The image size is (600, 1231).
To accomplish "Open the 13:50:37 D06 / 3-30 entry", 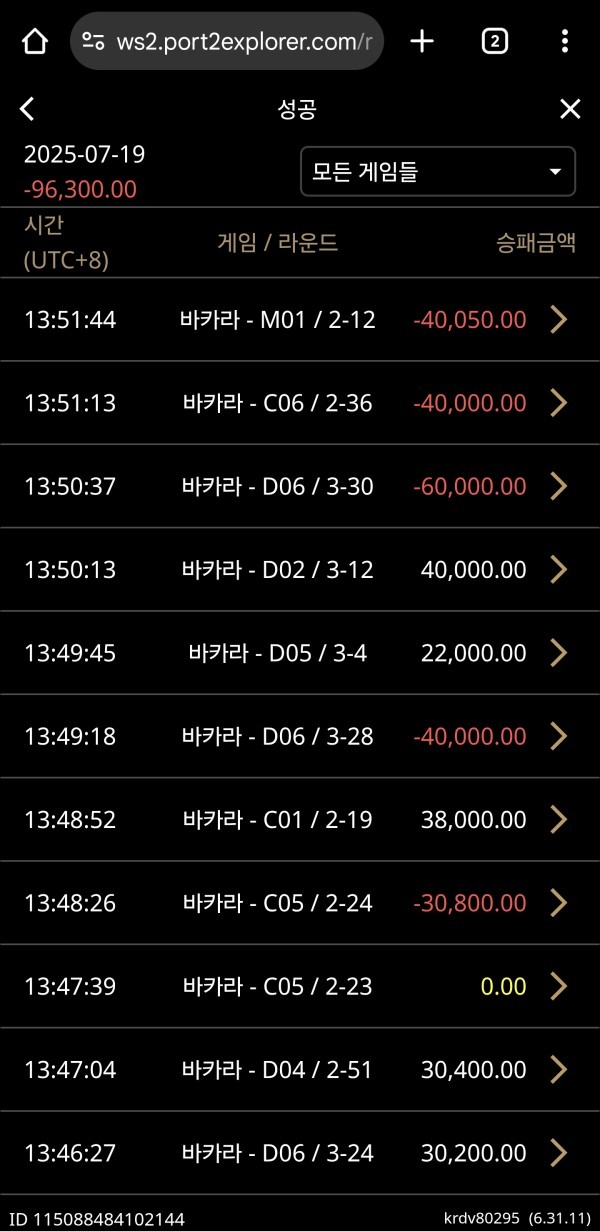I will coord(559,487).
